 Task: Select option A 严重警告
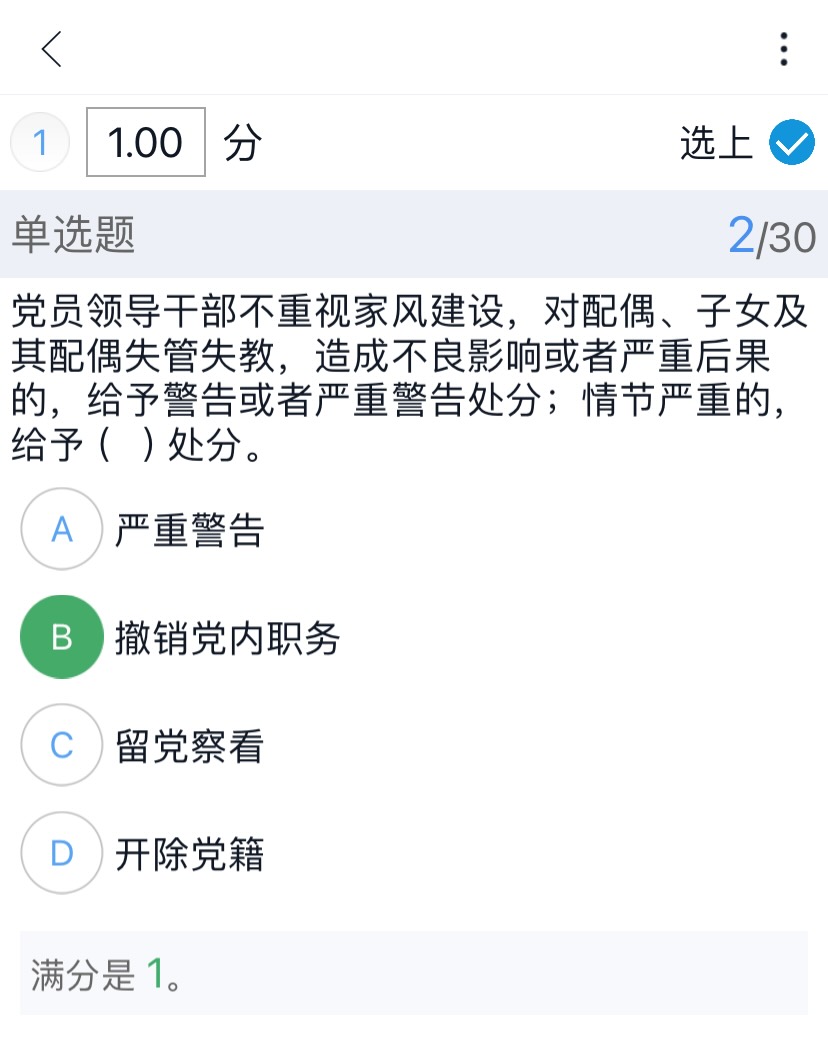coord(62,529)
